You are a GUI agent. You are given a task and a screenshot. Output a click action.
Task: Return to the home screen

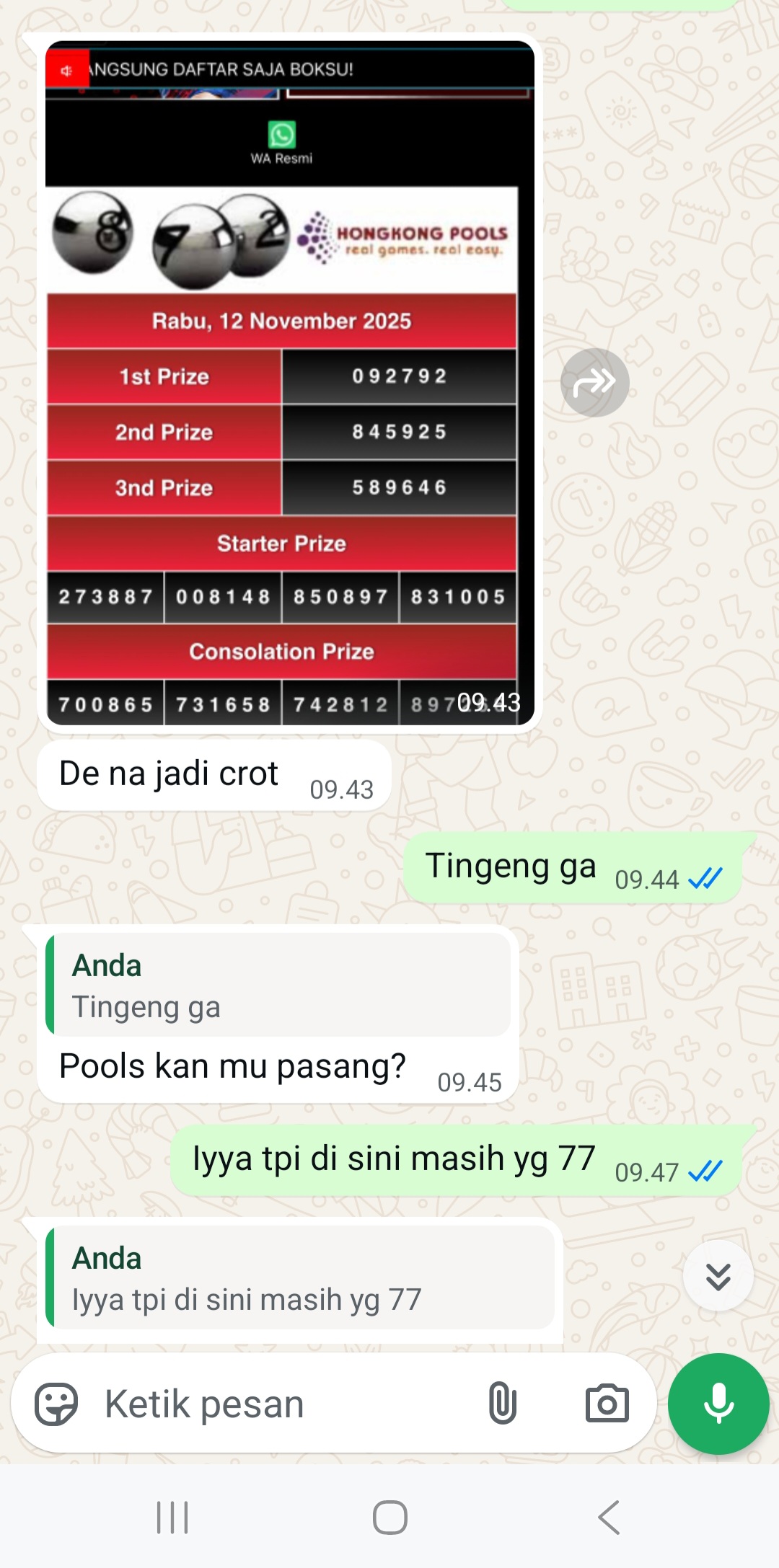pyautogui.click(x=389, y=1518)
